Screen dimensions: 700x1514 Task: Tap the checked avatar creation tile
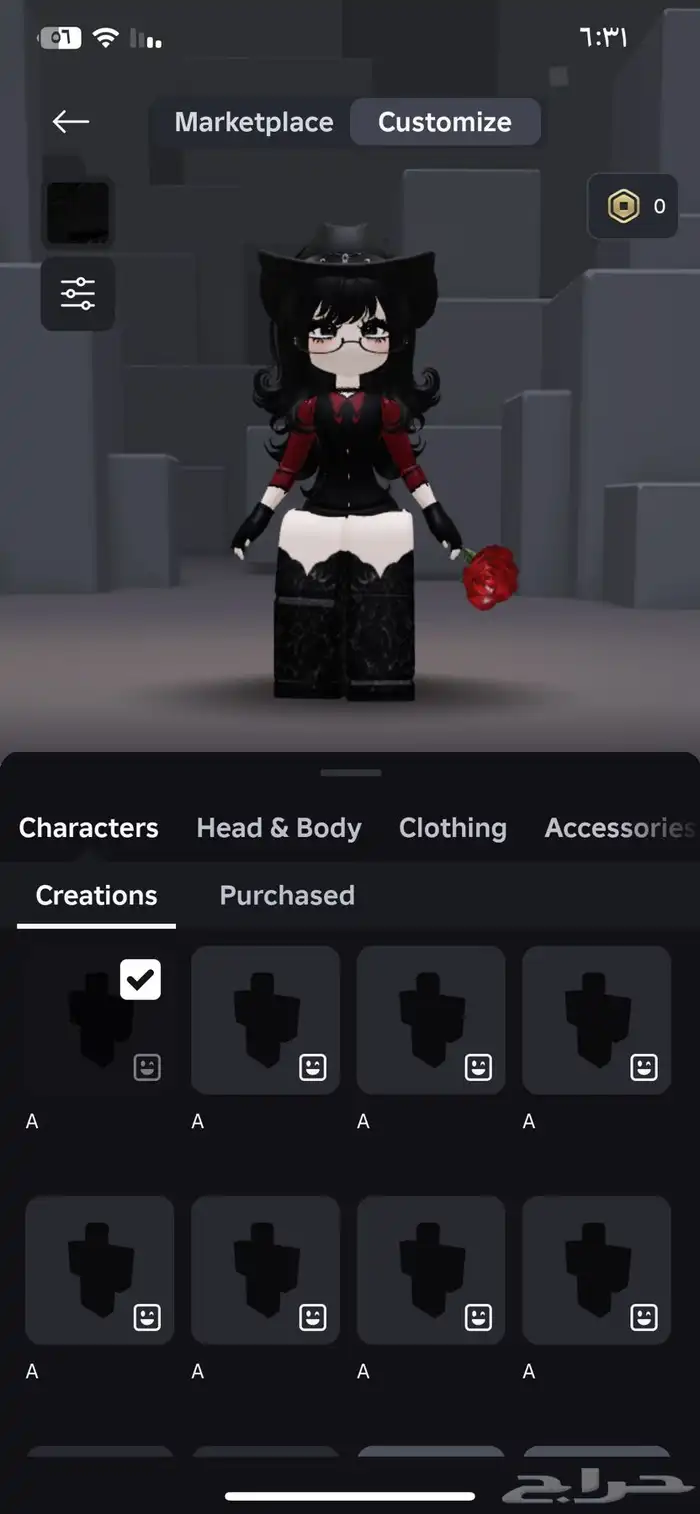[99, 1020]
